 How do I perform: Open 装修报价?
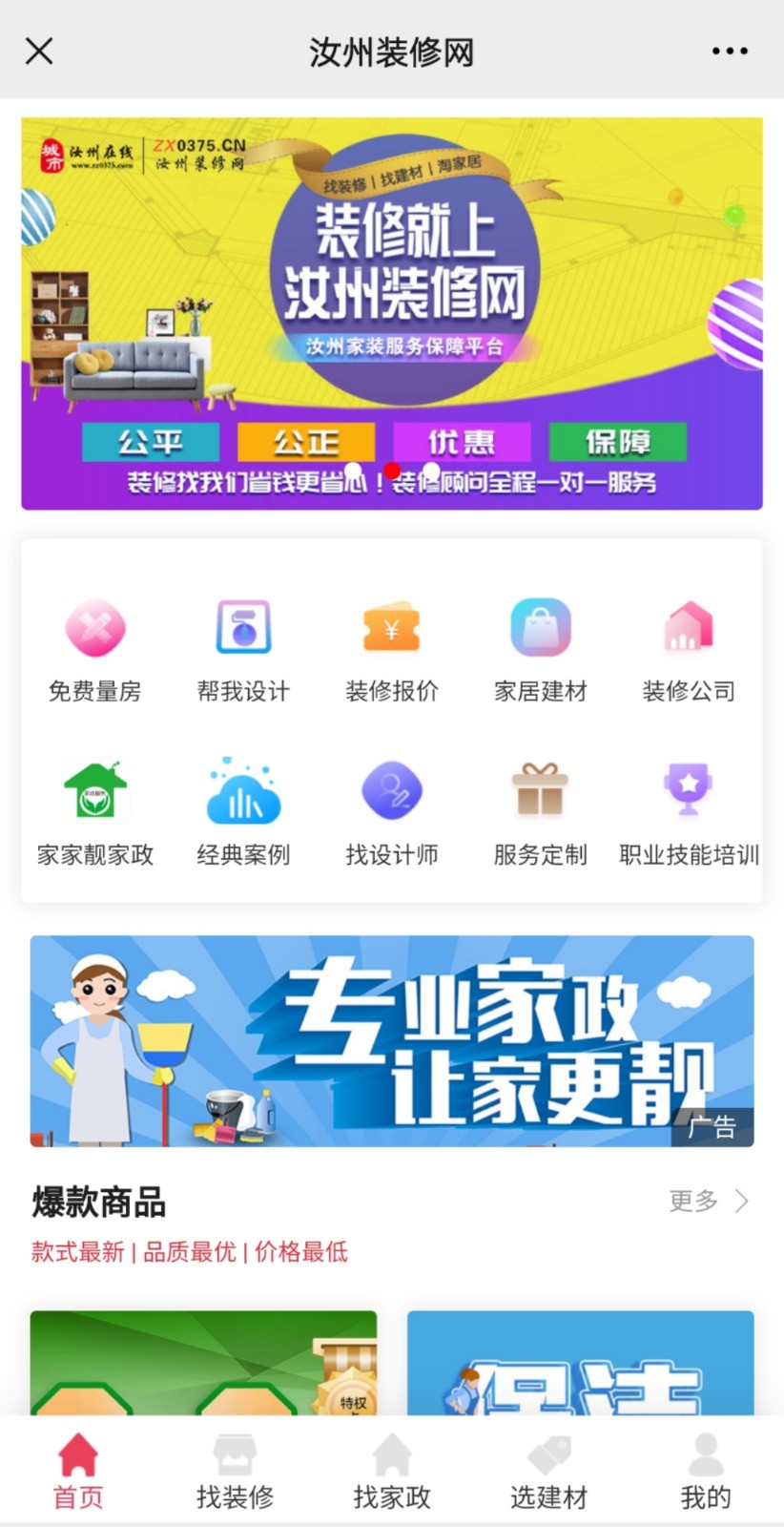click(x=391, y=649)
